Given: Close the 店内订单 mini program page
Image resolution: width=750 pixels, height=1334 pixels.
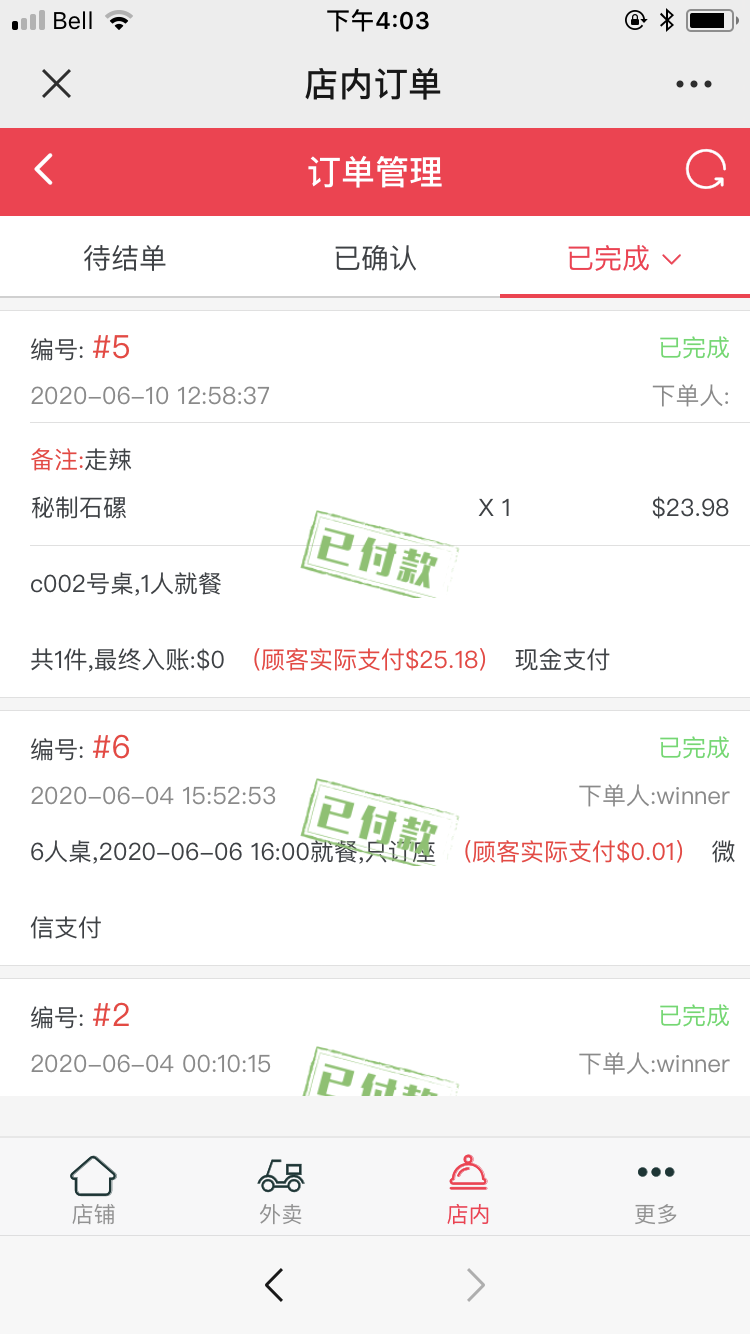Looking at the screenshot, I should 56,84.
